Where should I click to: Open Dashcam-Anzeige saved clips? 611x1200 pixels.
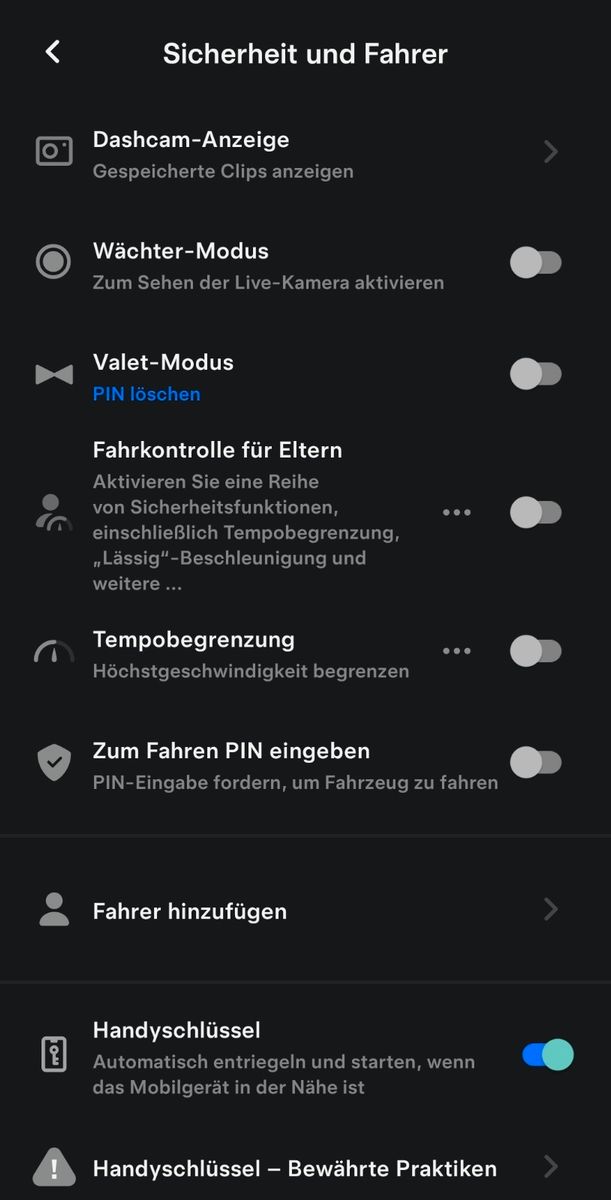[x=305, y=153]
